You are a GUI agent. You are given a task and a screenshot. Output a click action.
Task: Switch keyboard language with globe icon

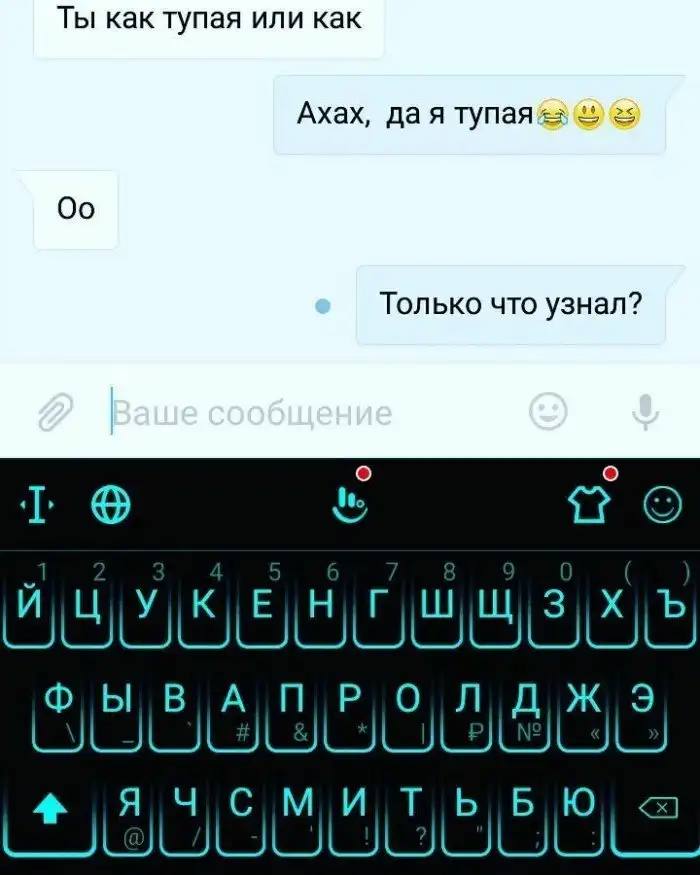[x=110, y=507]
